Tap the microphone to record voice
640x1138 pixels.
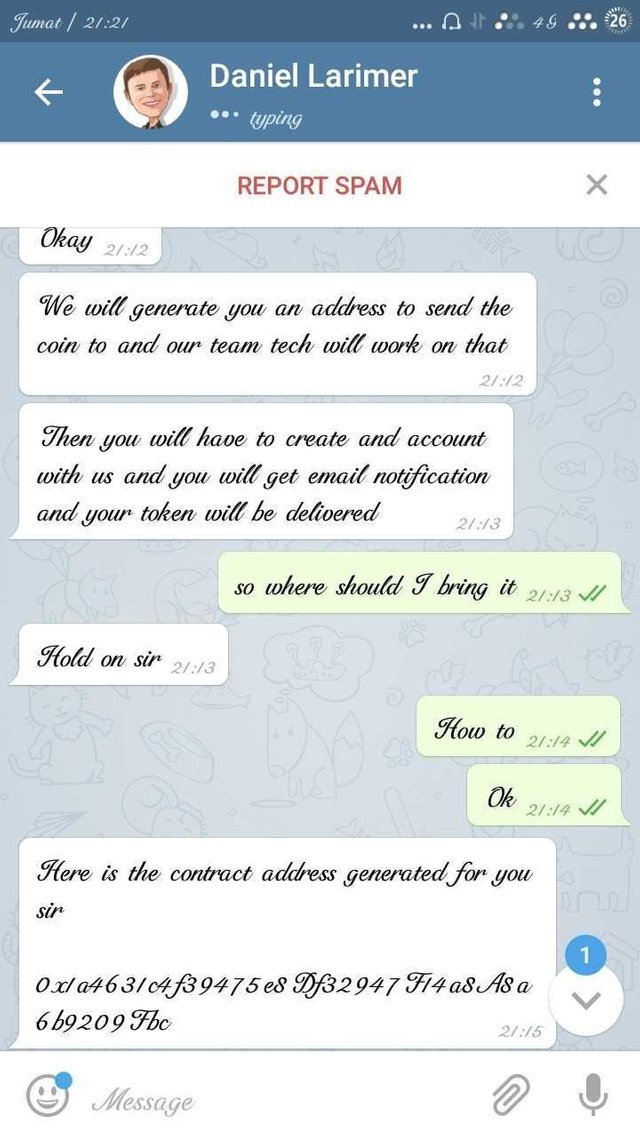pos(592,1096)
